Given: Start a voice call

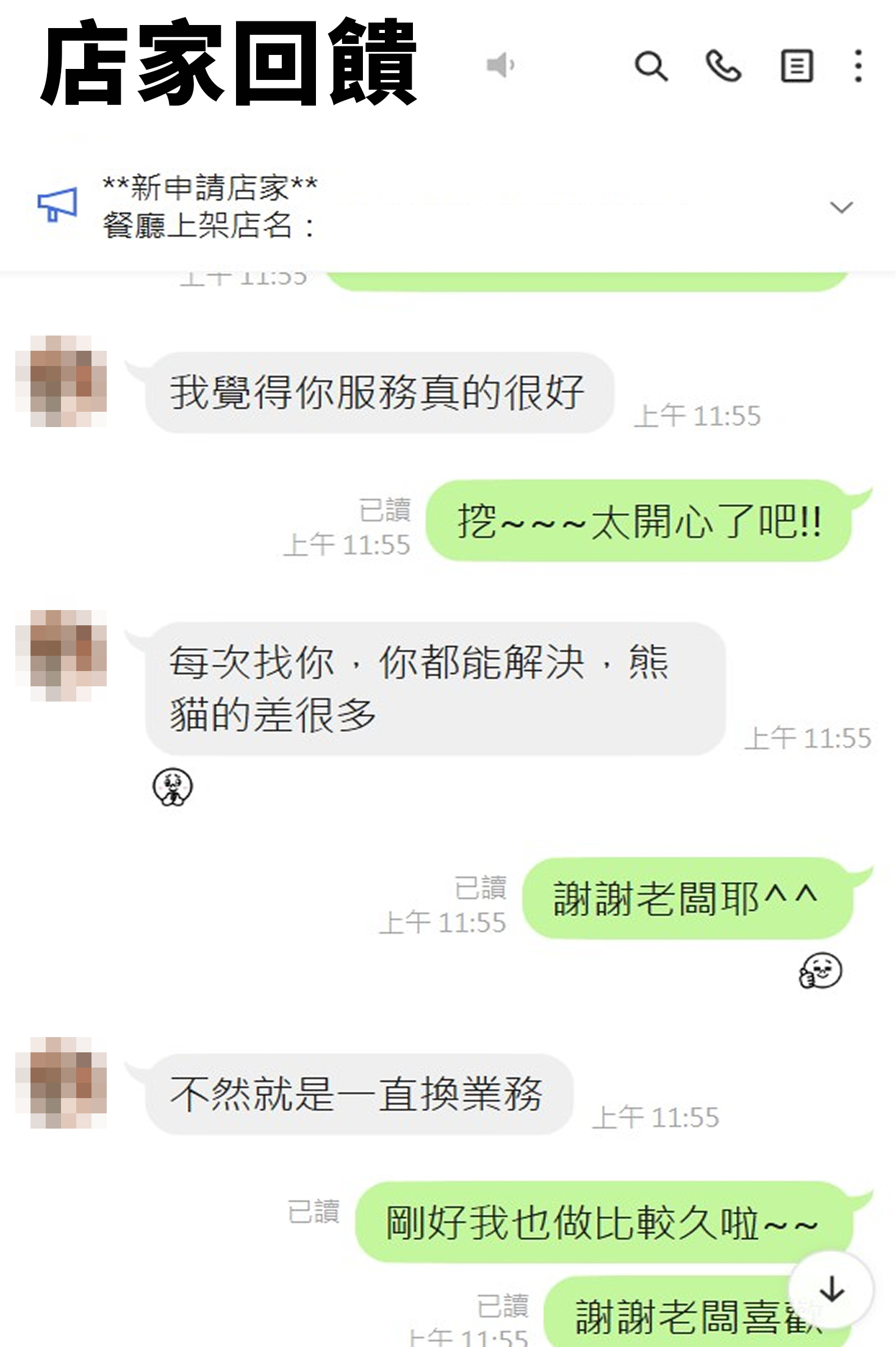Looking at the screenshot, I should point(723,66).
